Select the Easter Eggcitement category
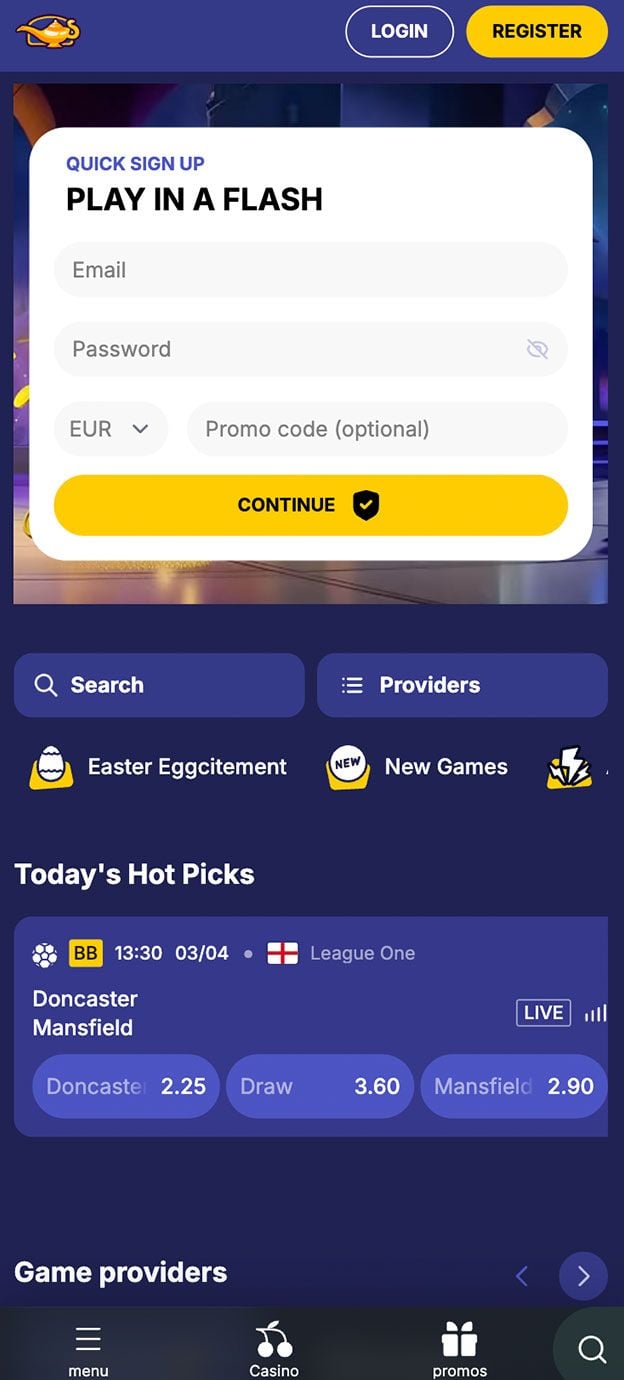 (158, 767)
